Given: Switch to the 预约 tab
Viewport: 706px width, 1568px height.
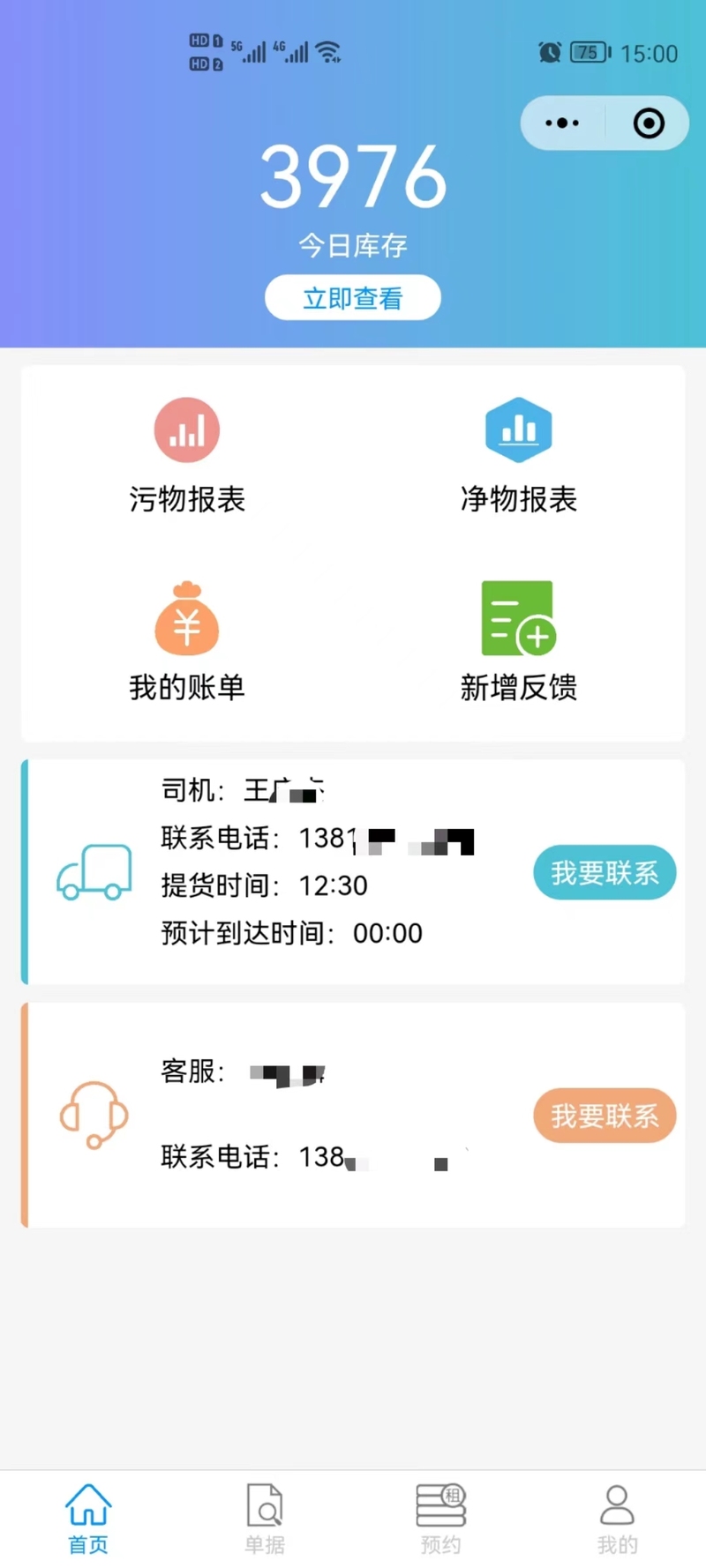Looking at the screenshot, I should point(441,1519).
